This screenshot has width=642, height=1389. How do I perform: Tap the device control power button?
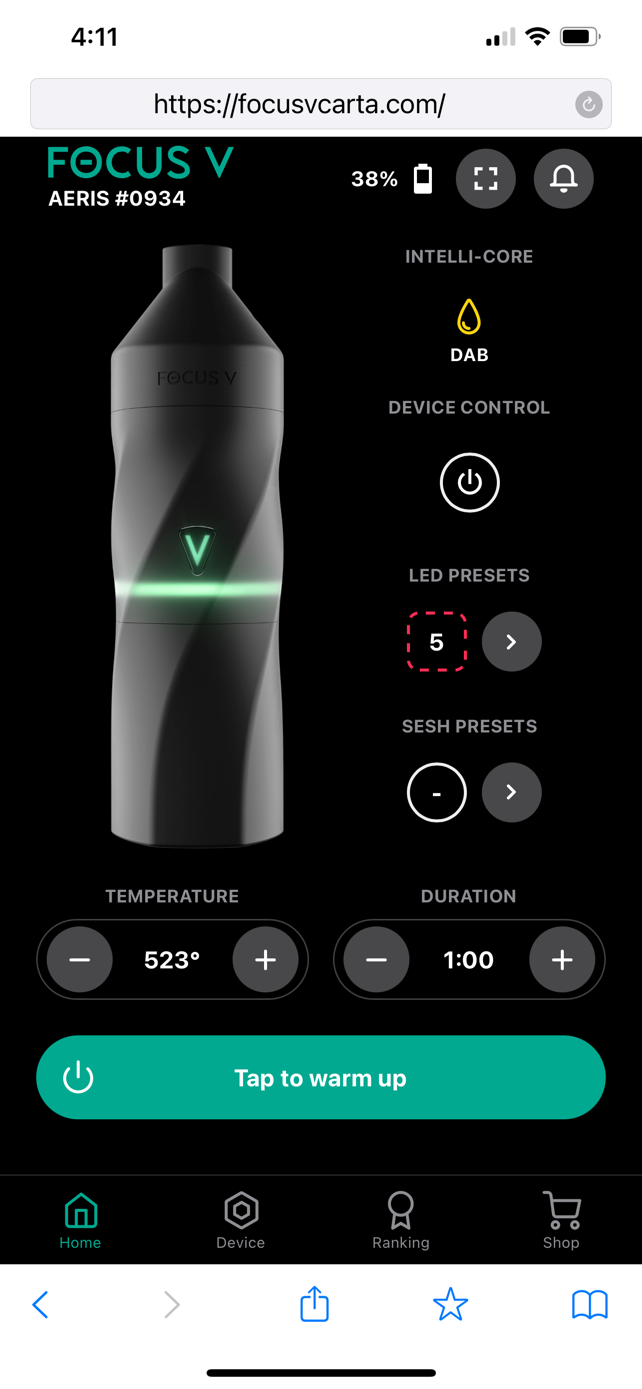coord(469,483)
